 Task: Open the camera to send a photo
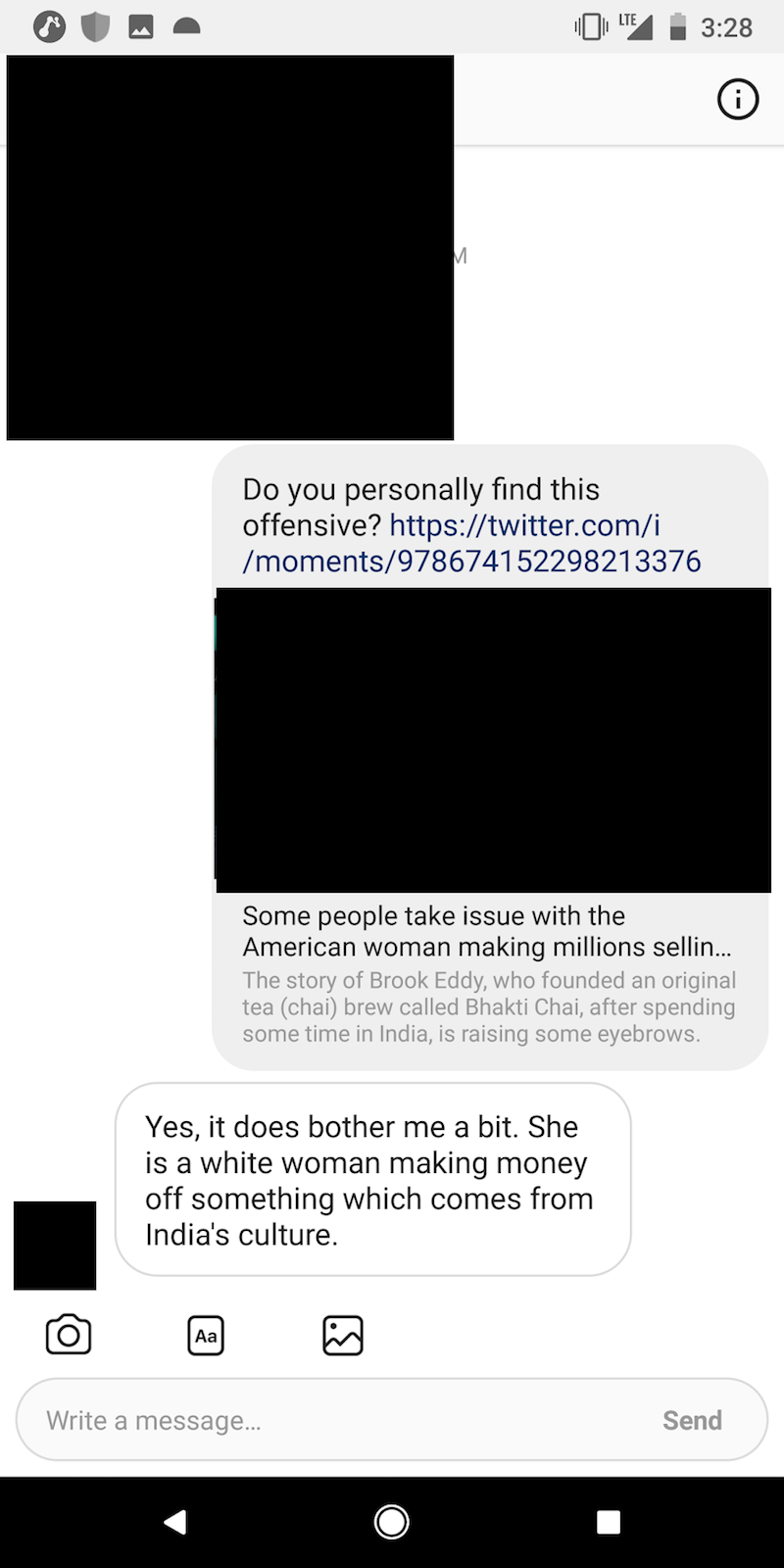(69, 1335)
